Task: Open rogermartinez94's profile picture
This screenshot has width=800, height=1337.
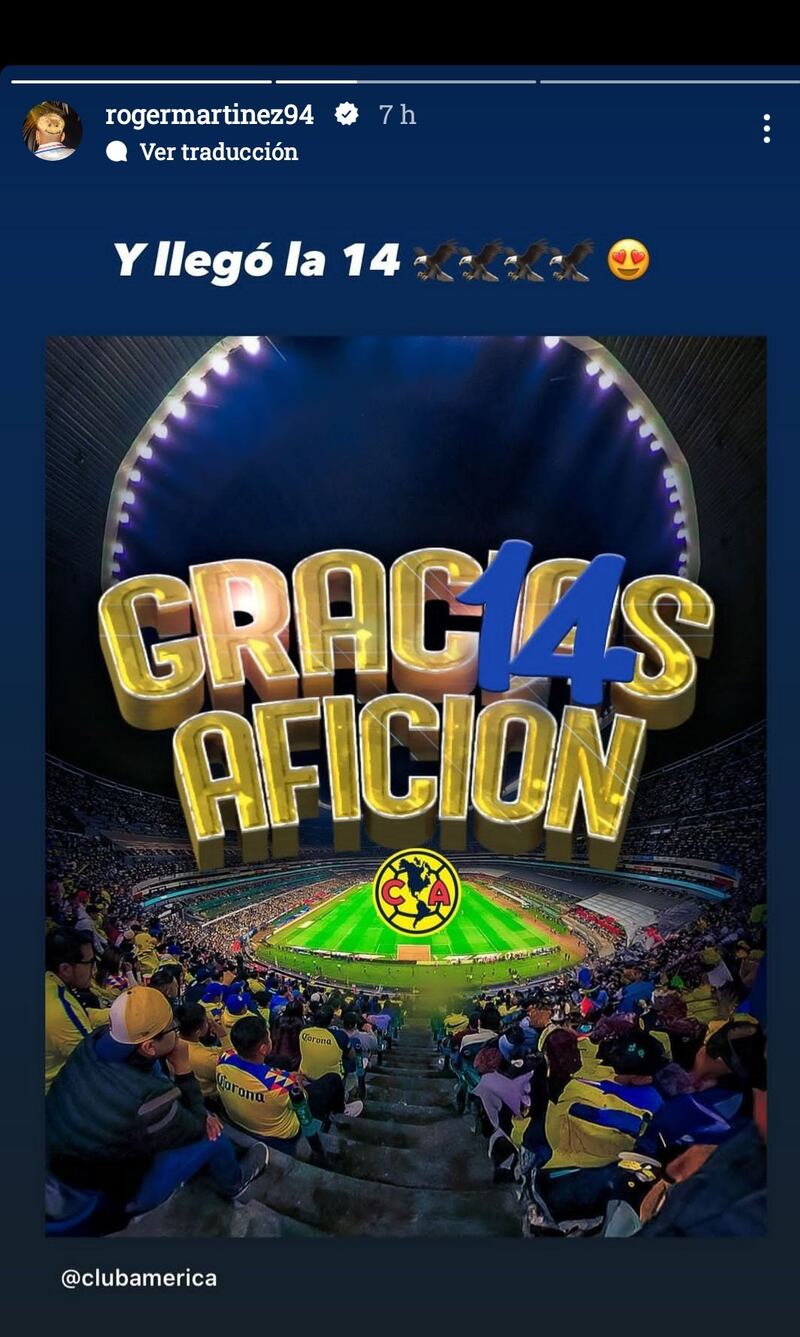Action: pyautogui.click(x=52, y=131)
